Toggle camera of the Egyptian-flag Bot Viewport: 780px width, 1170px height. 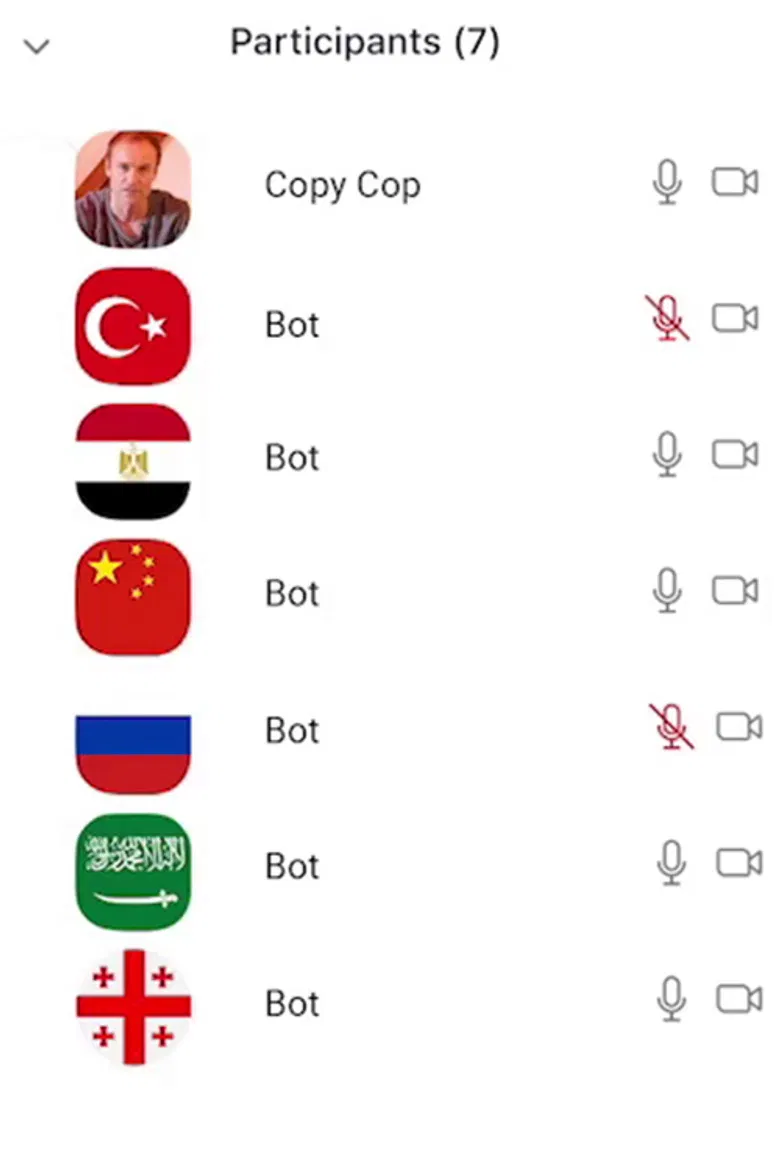(x=735, y=455)
